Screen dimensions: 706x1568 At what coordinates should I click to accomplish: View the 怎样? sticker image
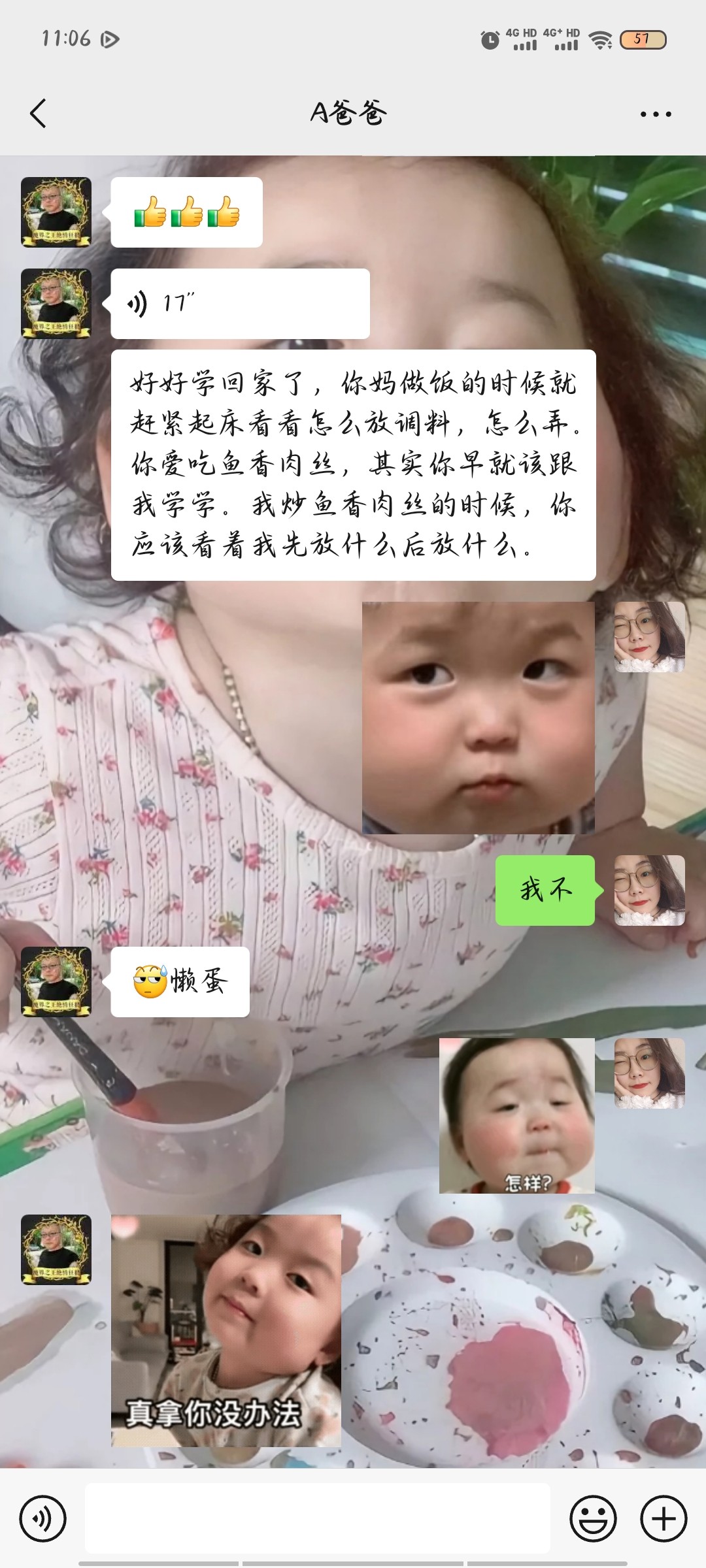click(517, 1116)
